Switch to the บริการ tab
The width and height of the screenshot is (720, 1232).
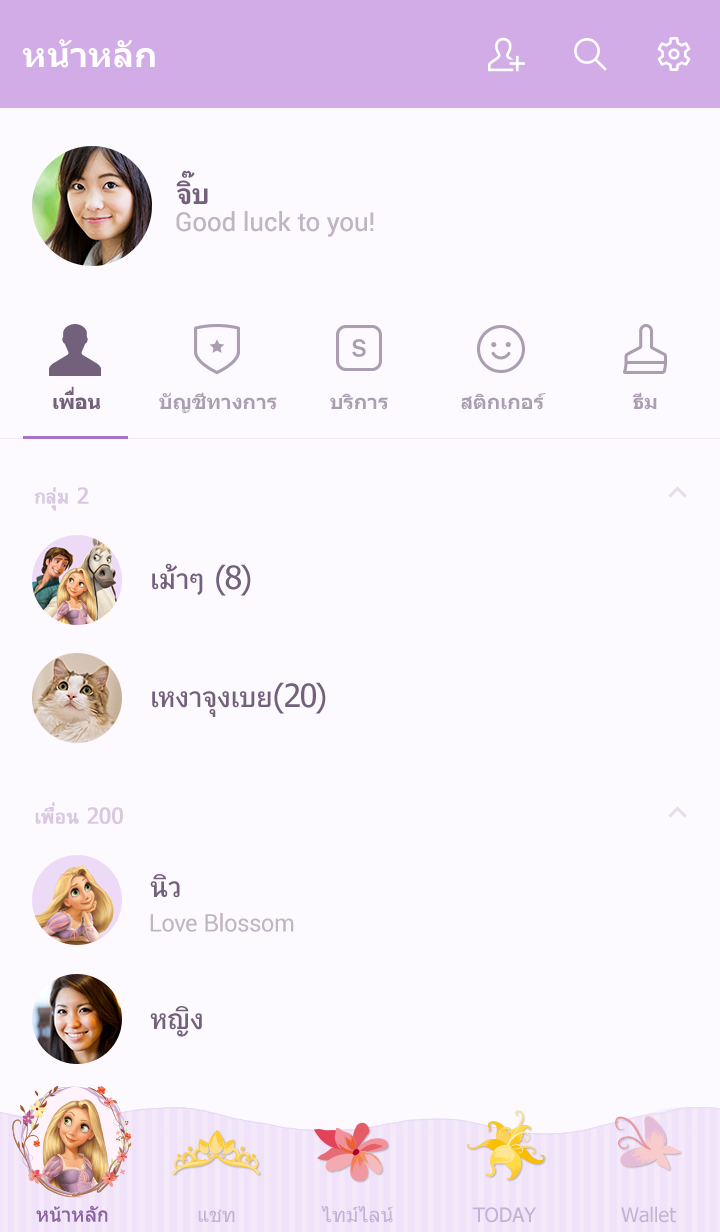tap(359, 368)
